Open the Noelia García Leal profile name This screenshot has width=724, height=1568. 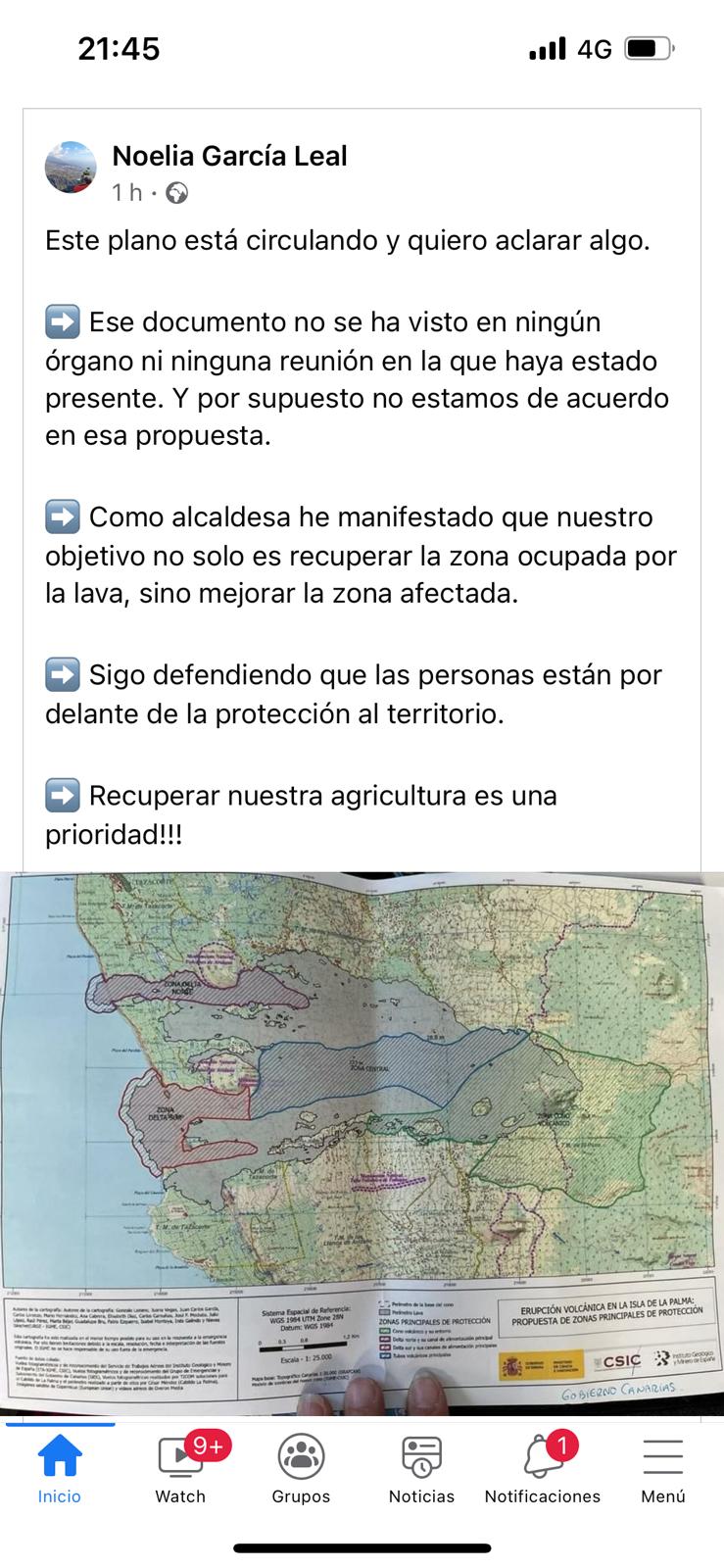point(229,156)
